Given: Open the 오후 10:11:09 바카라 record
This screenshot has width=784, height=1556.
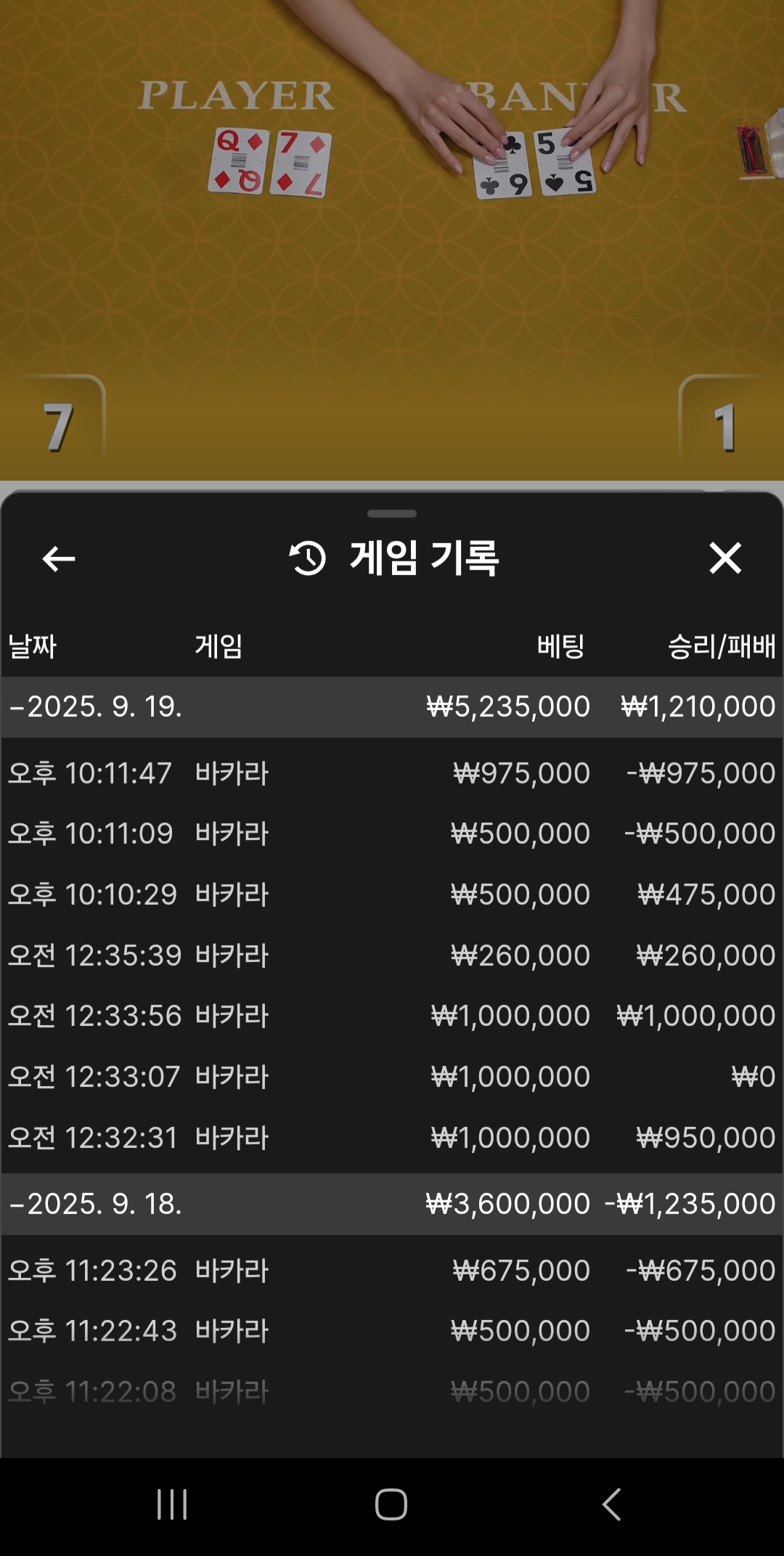Looking at the screenshot, I should [392, 834].
